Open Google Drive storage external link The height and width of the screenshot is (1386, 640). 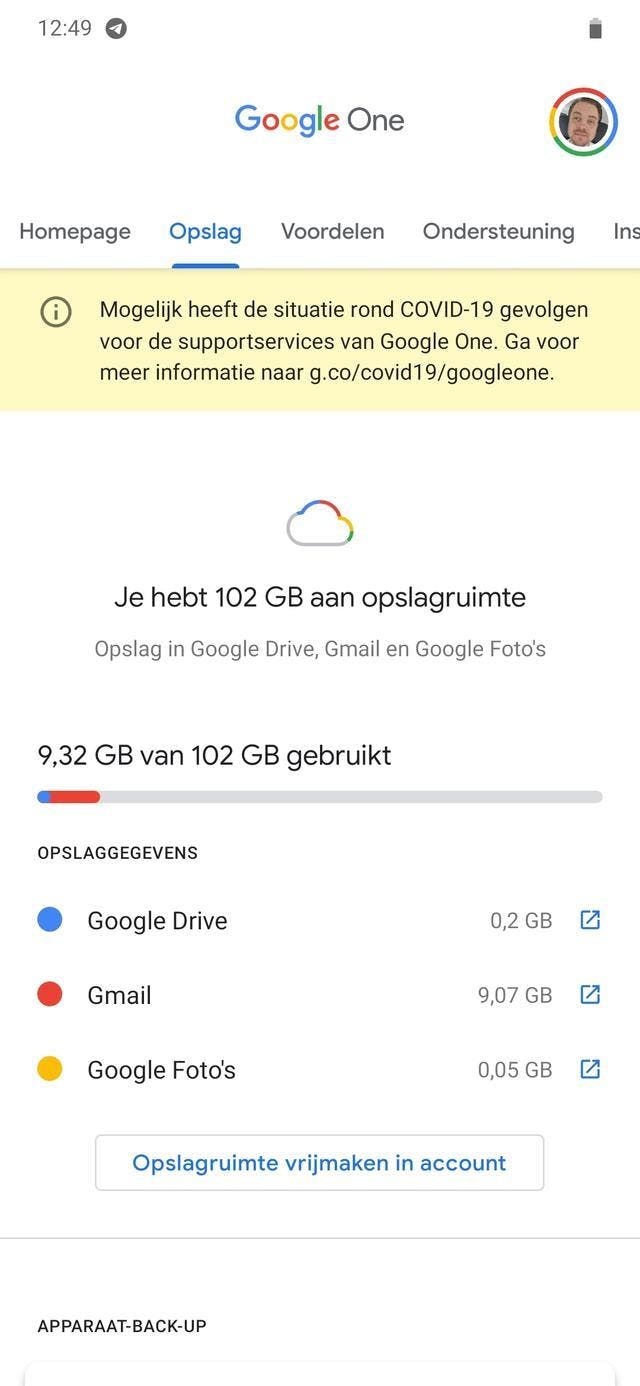tap(590, 920)
